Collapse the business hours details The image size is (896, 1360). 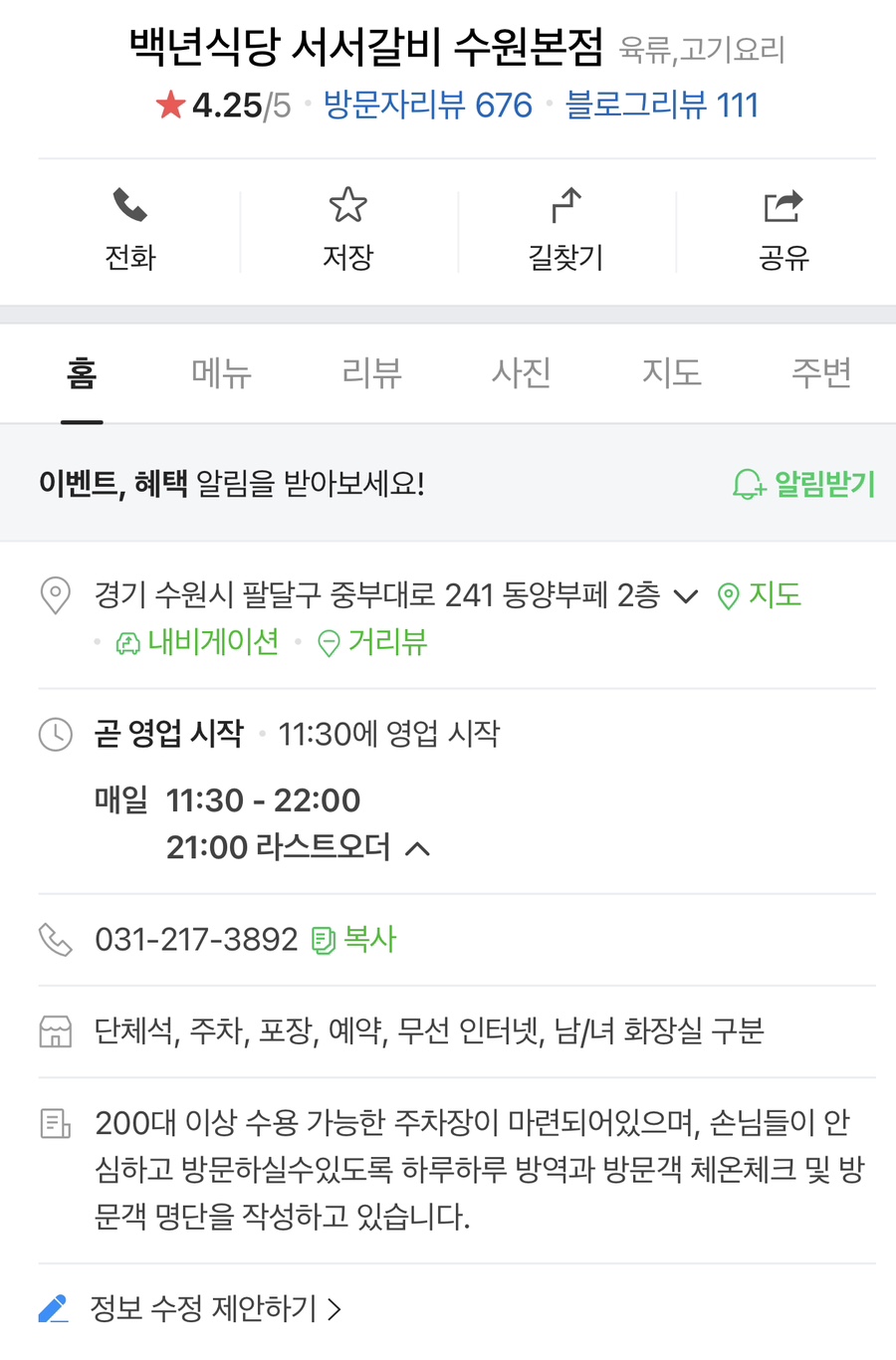418,848
